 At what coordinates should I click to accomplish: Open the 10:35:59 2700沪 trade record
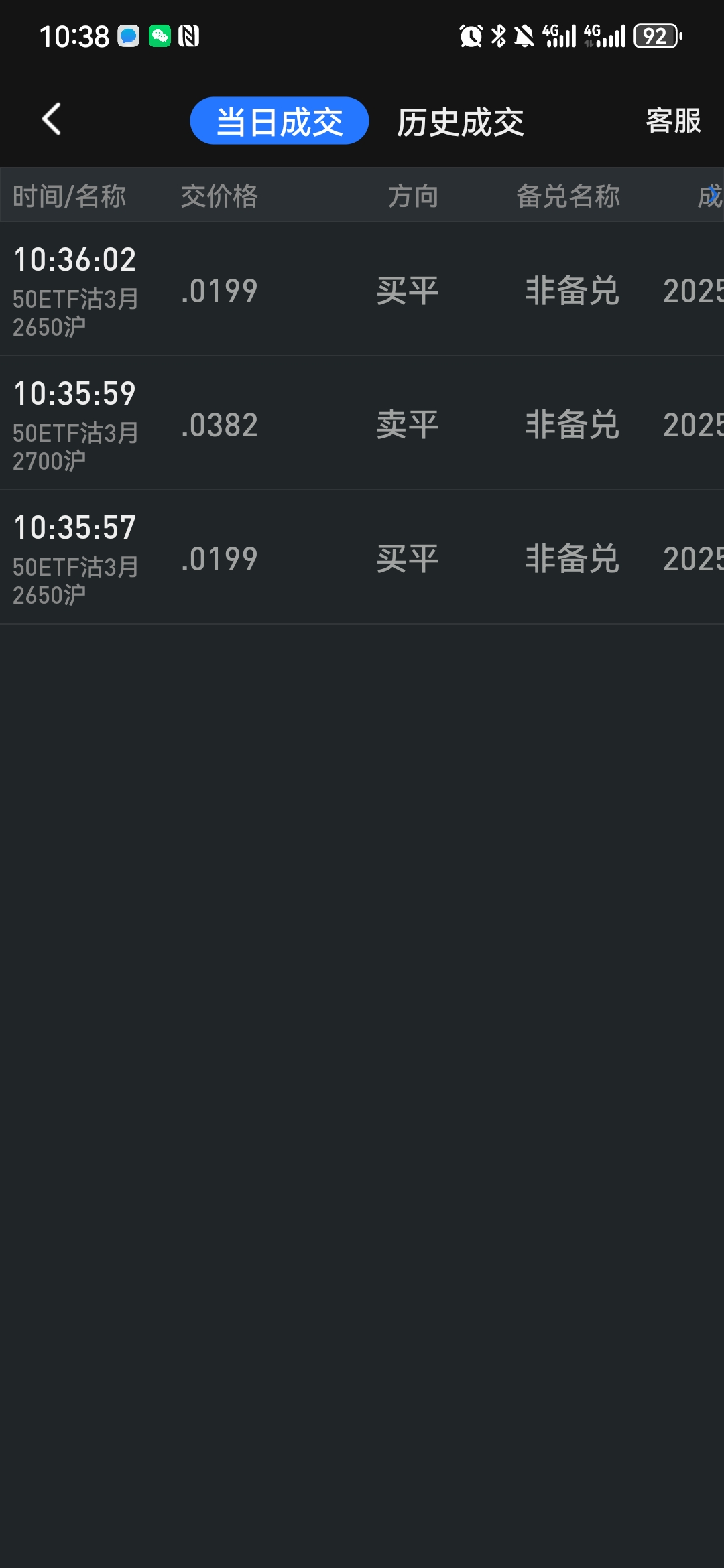pos(362,423)
